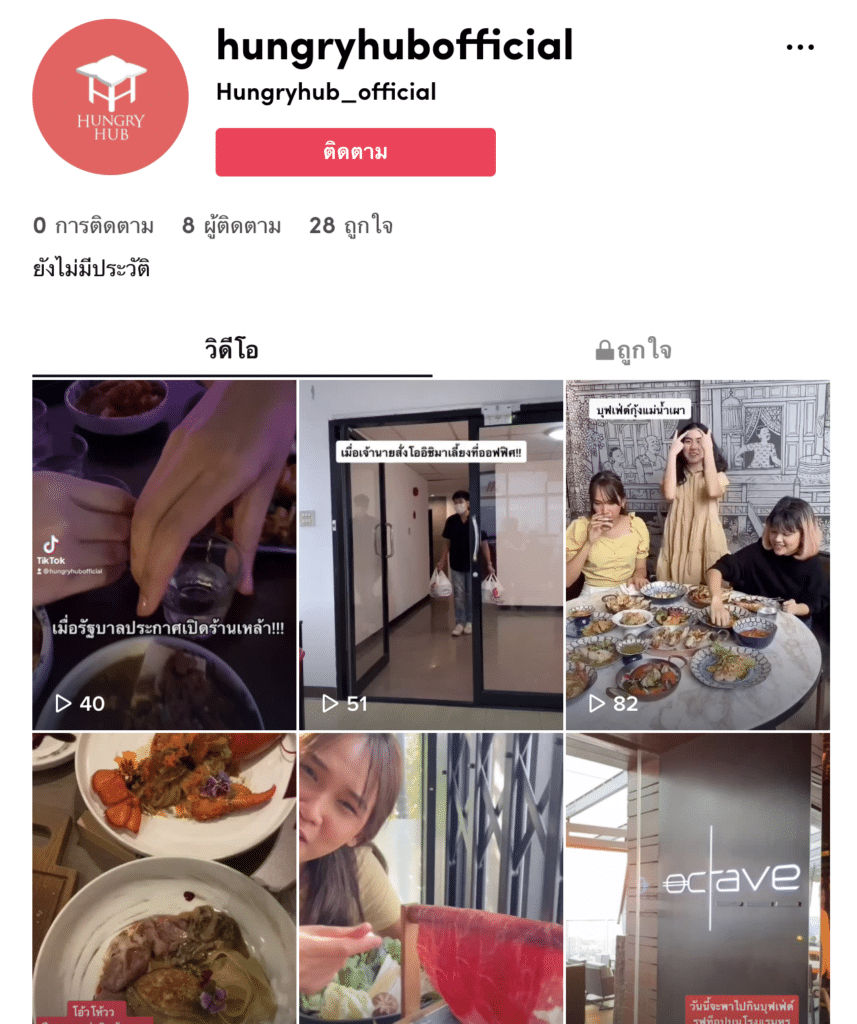This screenshot has width=857, height=1024.
Task: Open the video with 40 plays
Action: pos(164,555)
